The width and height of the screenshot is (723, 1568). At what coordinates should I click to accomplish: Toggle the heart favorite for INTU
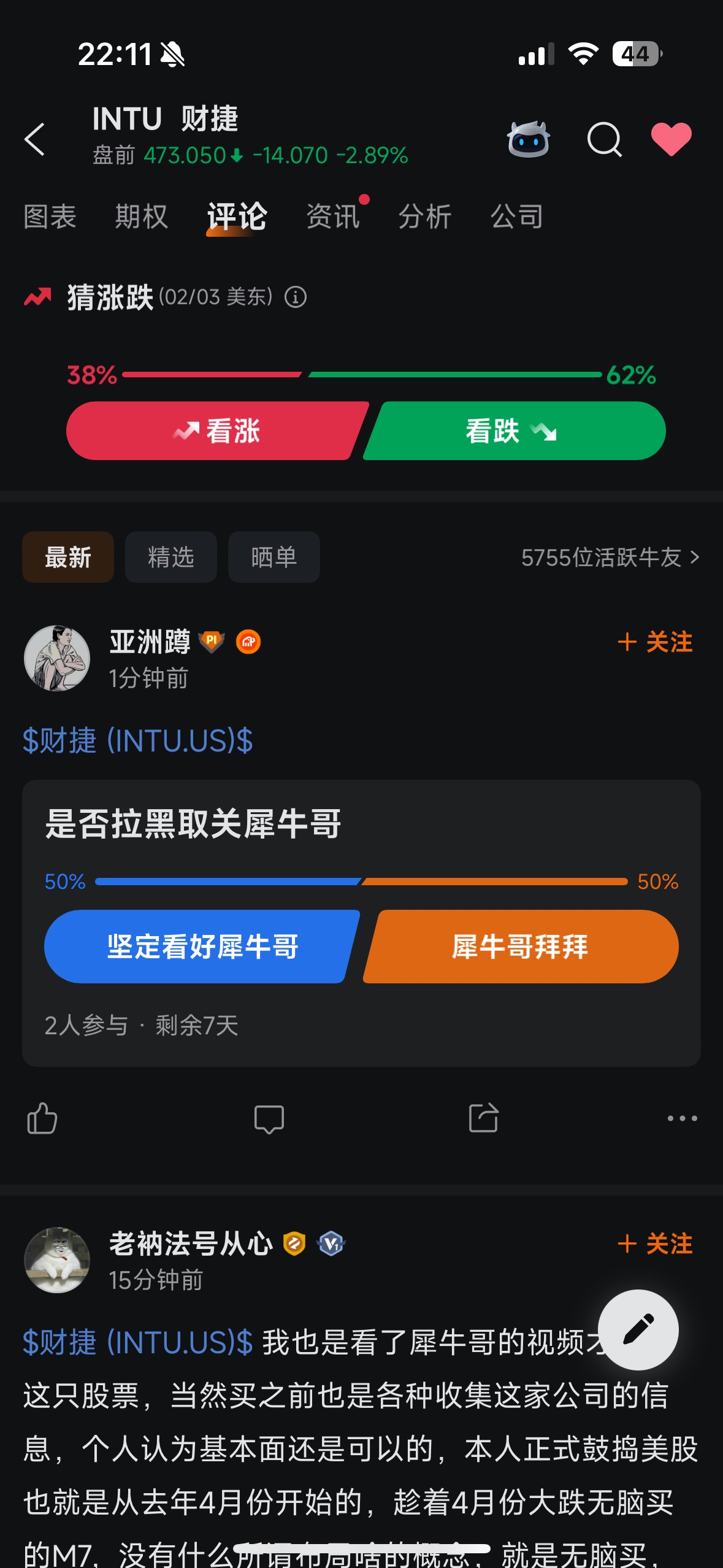click(671, 139)
